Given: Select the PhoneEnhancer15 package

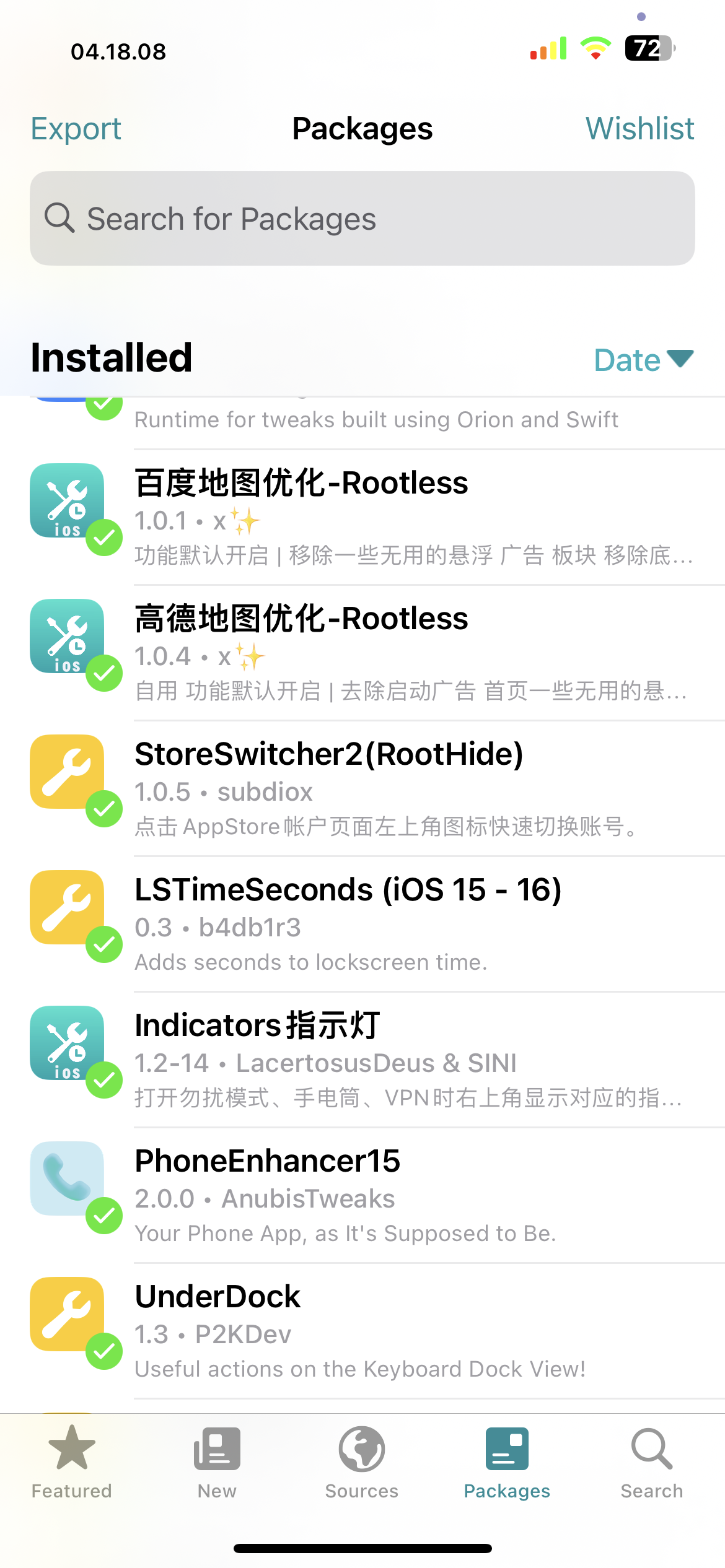Looking at the screenshot, I should [397, 1195].
